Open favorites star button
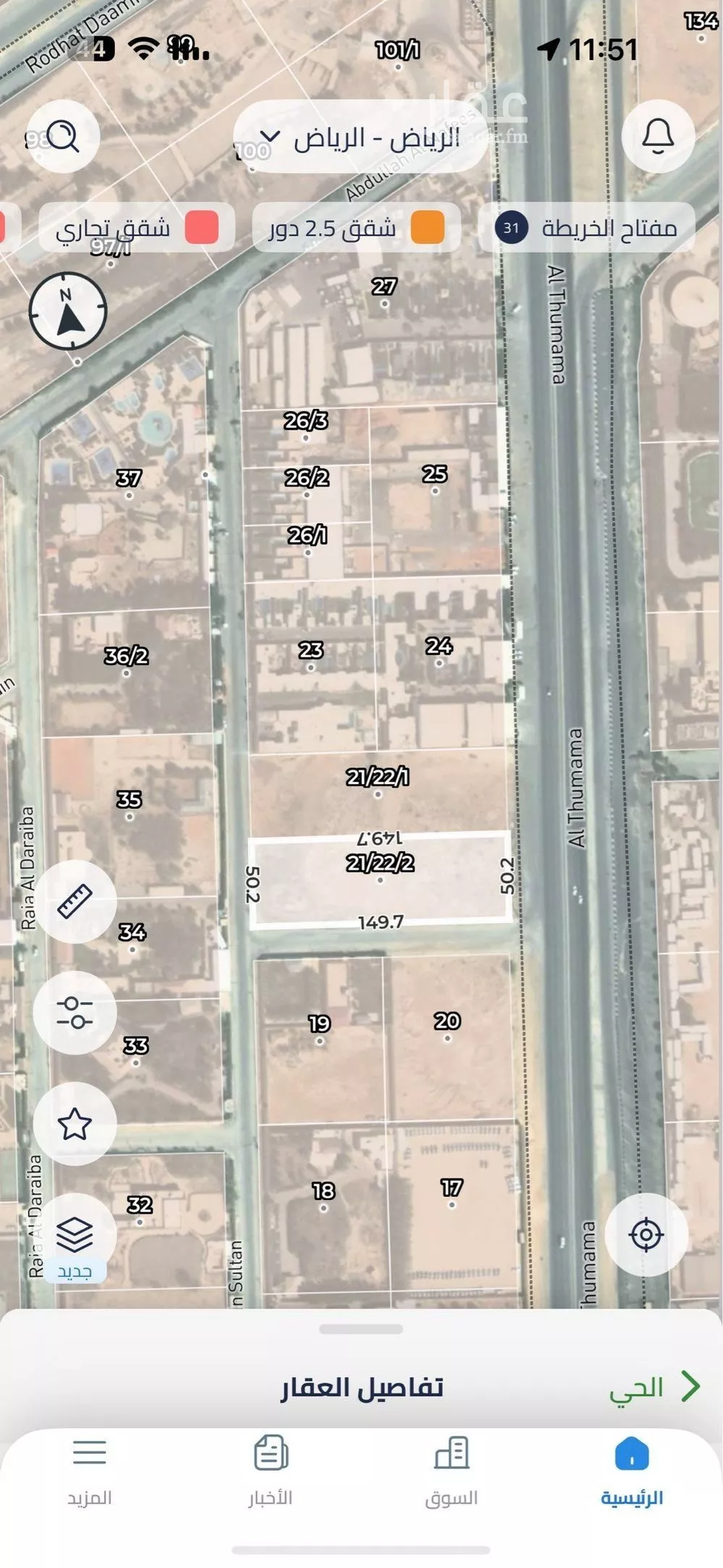Image resolution: width=723 pixels, height=1568 pixels. click(x=75, y=1124)
